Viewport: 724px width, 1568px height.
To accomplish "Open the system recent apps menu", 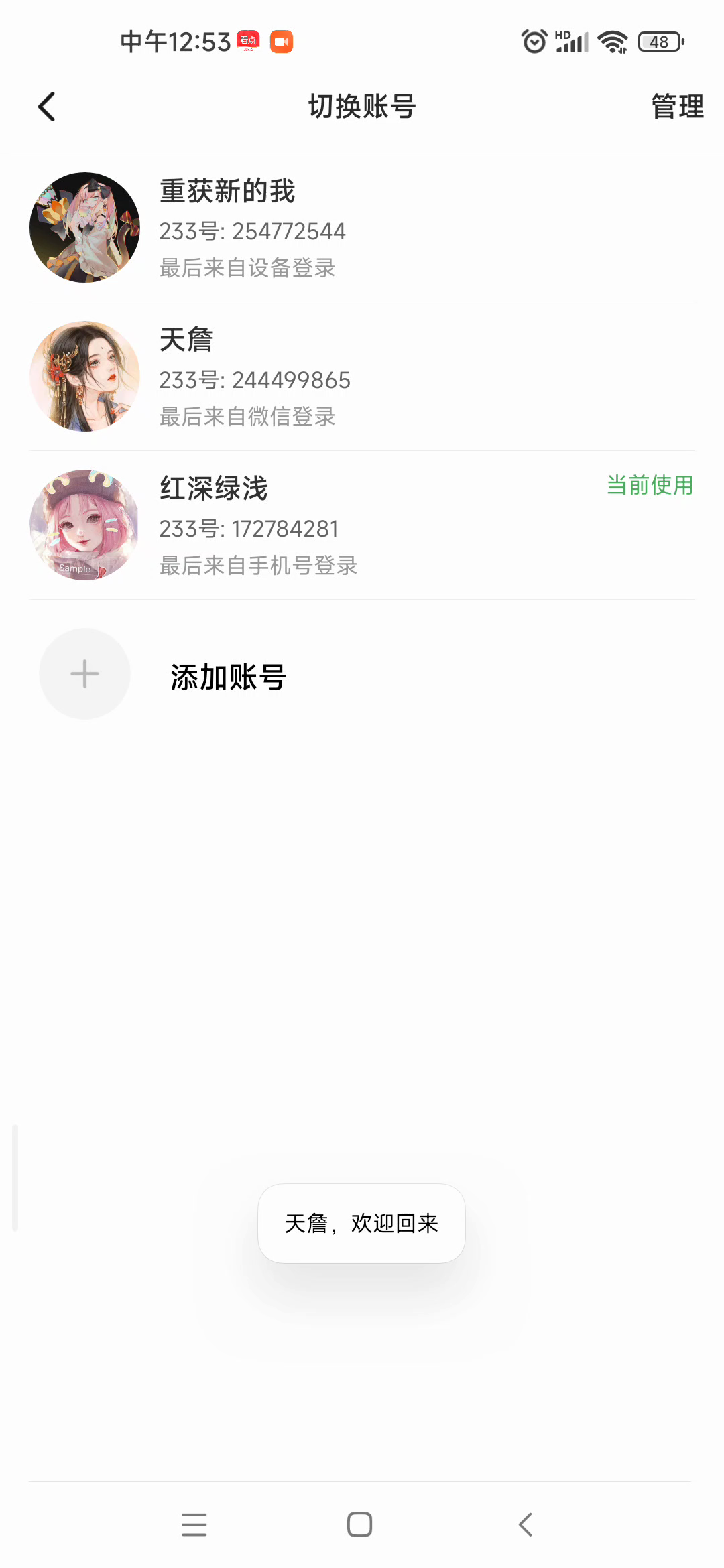I will 194,1524.
